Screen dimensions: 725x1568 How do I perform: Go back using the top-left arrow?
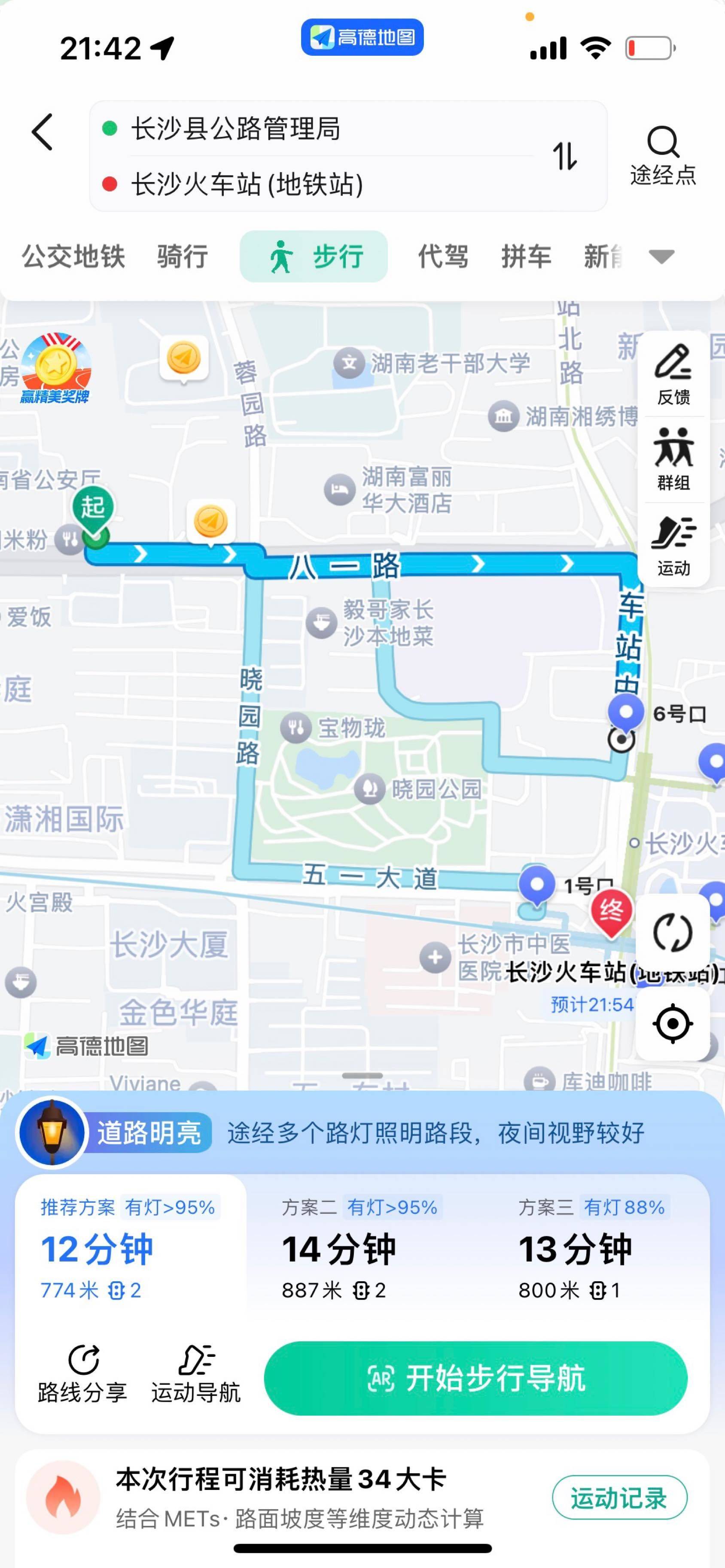(x=42, y=131)
